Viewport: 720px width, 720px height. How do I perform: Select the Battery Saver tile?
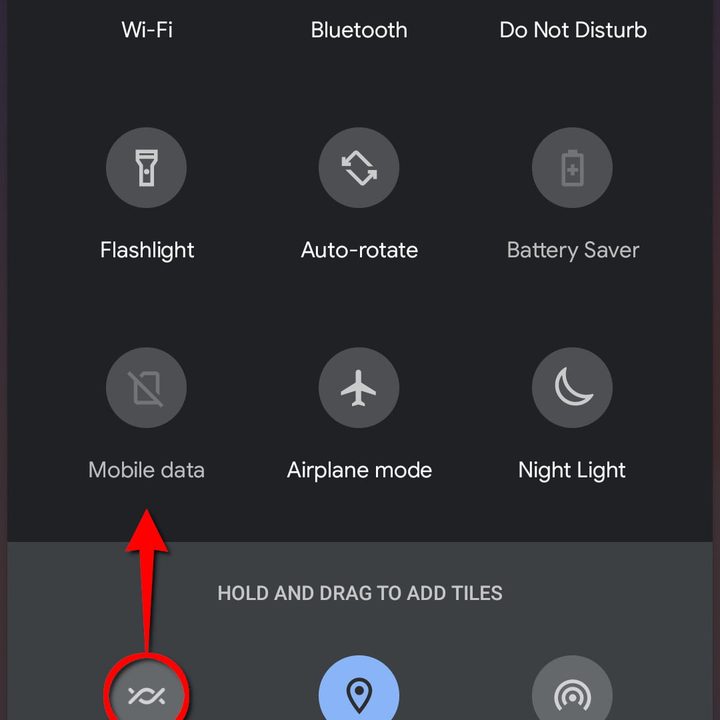coord(572,169)
